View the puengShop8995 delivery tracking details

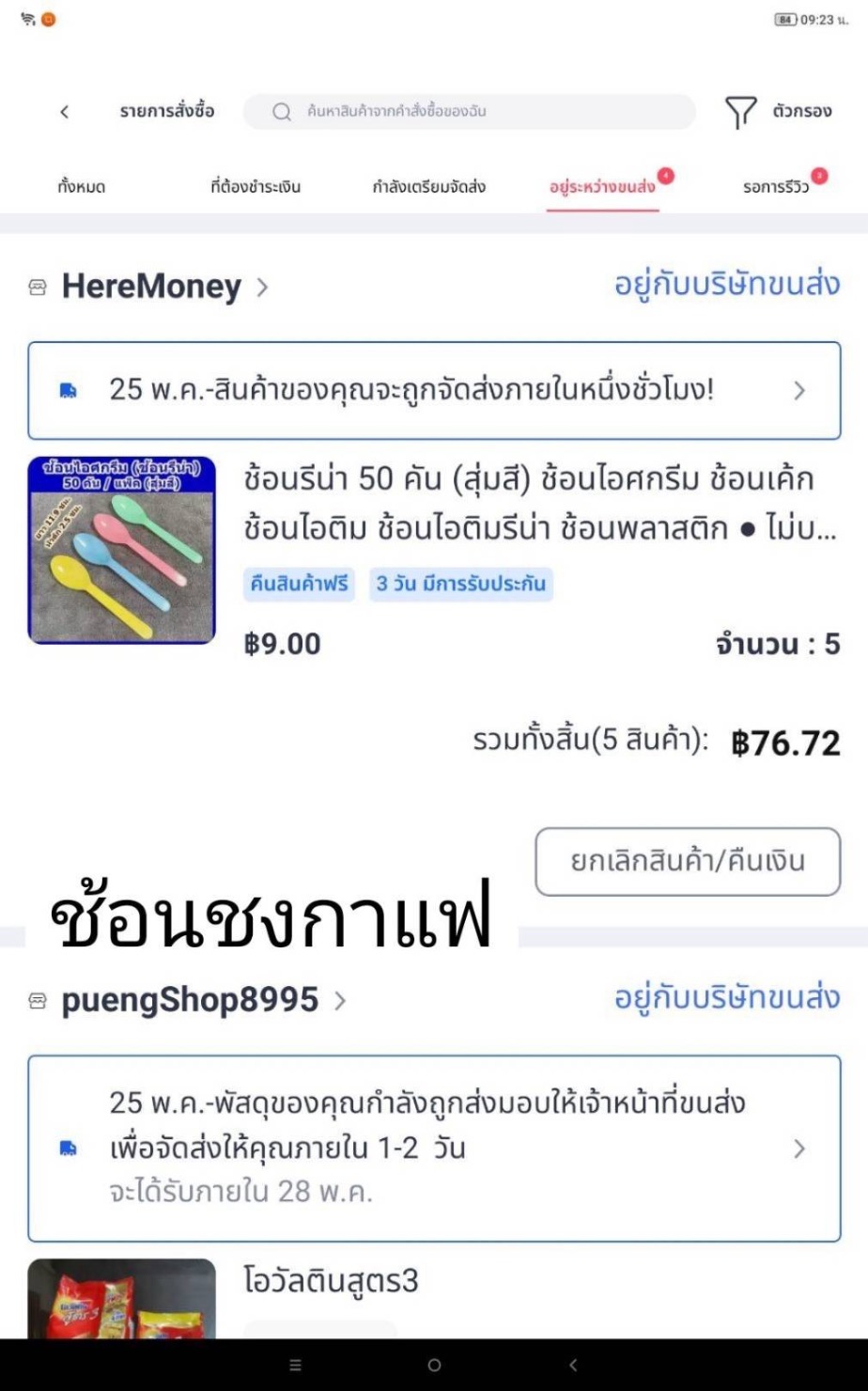pos(434,1148)
